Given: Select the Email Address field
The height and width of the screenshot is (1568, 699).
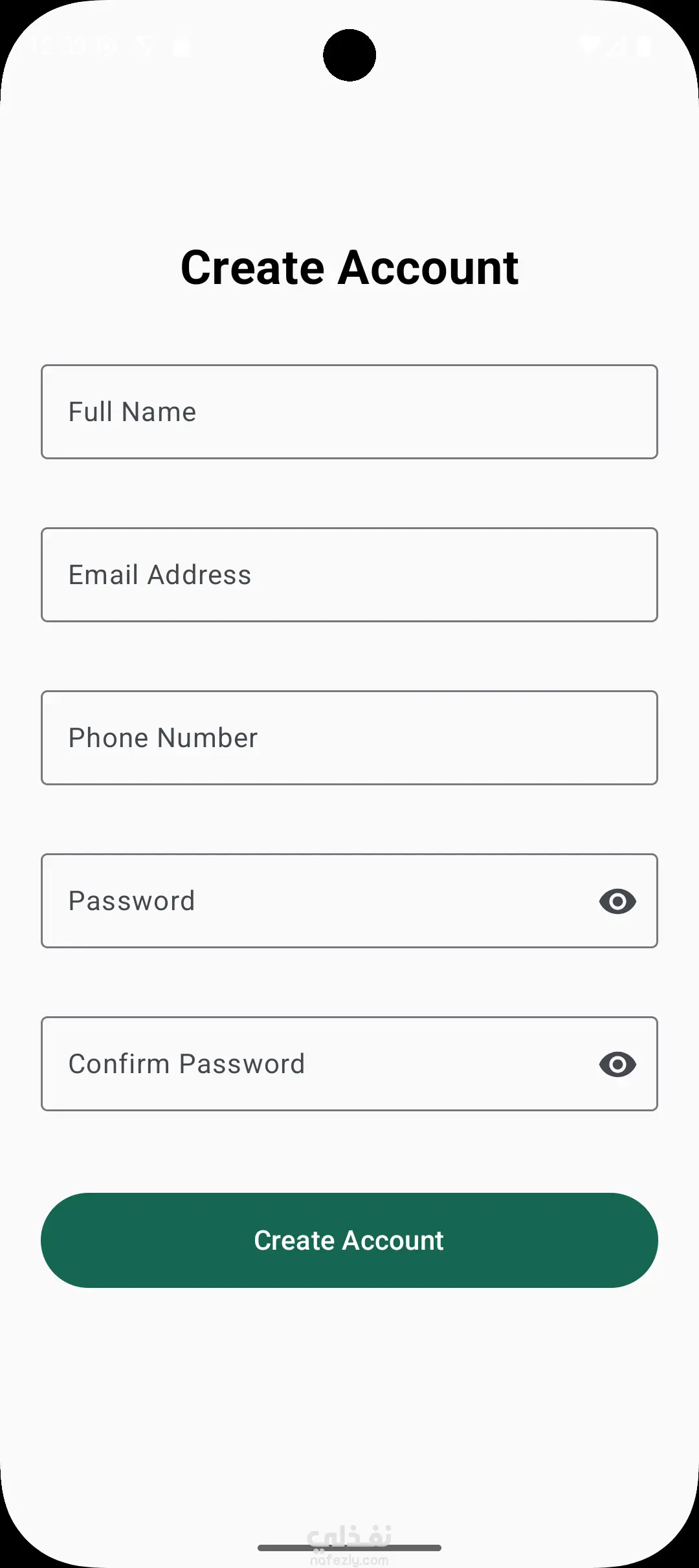Looking at the screenshot, I should pos(349,575).
